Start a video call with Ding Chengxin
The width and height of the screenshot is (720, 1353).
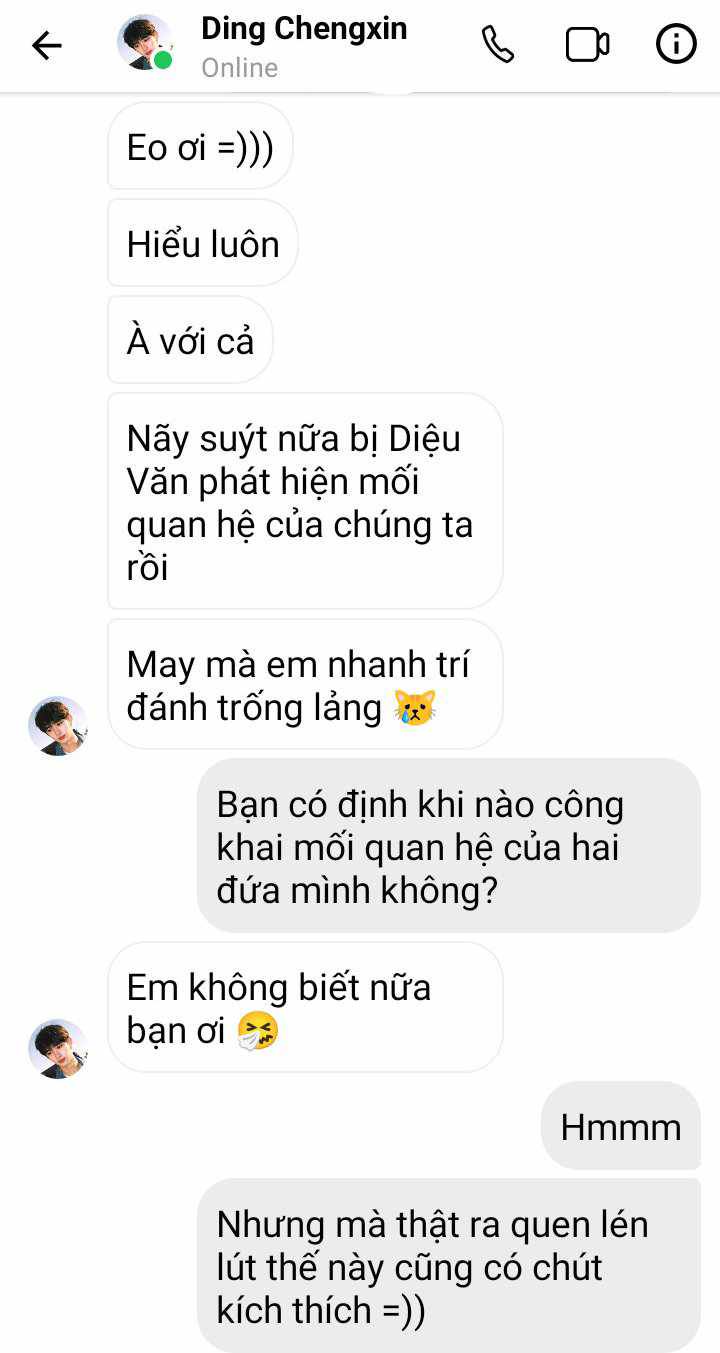pyautogui.click(x=588, y=45)
